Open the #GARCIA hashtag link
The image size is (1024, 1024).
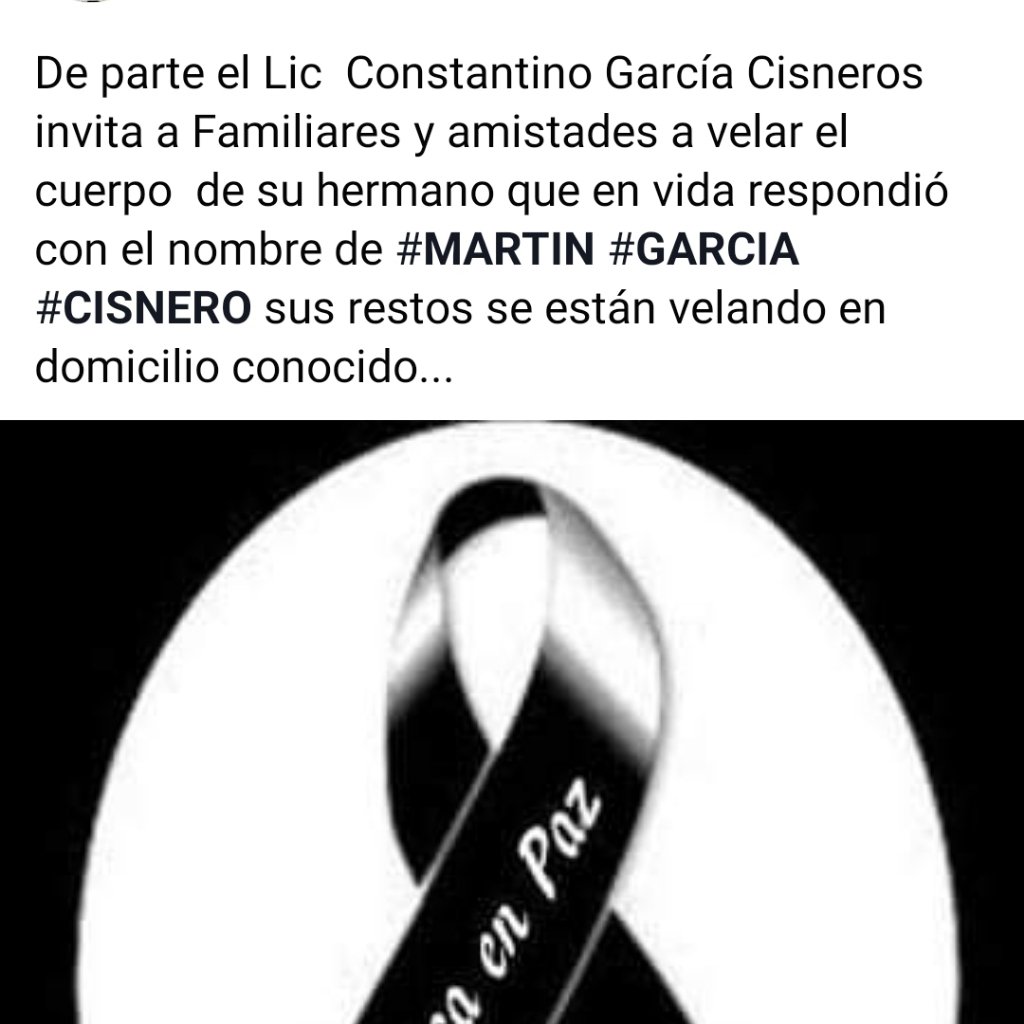pyautogui.click(x=704, y=251)
